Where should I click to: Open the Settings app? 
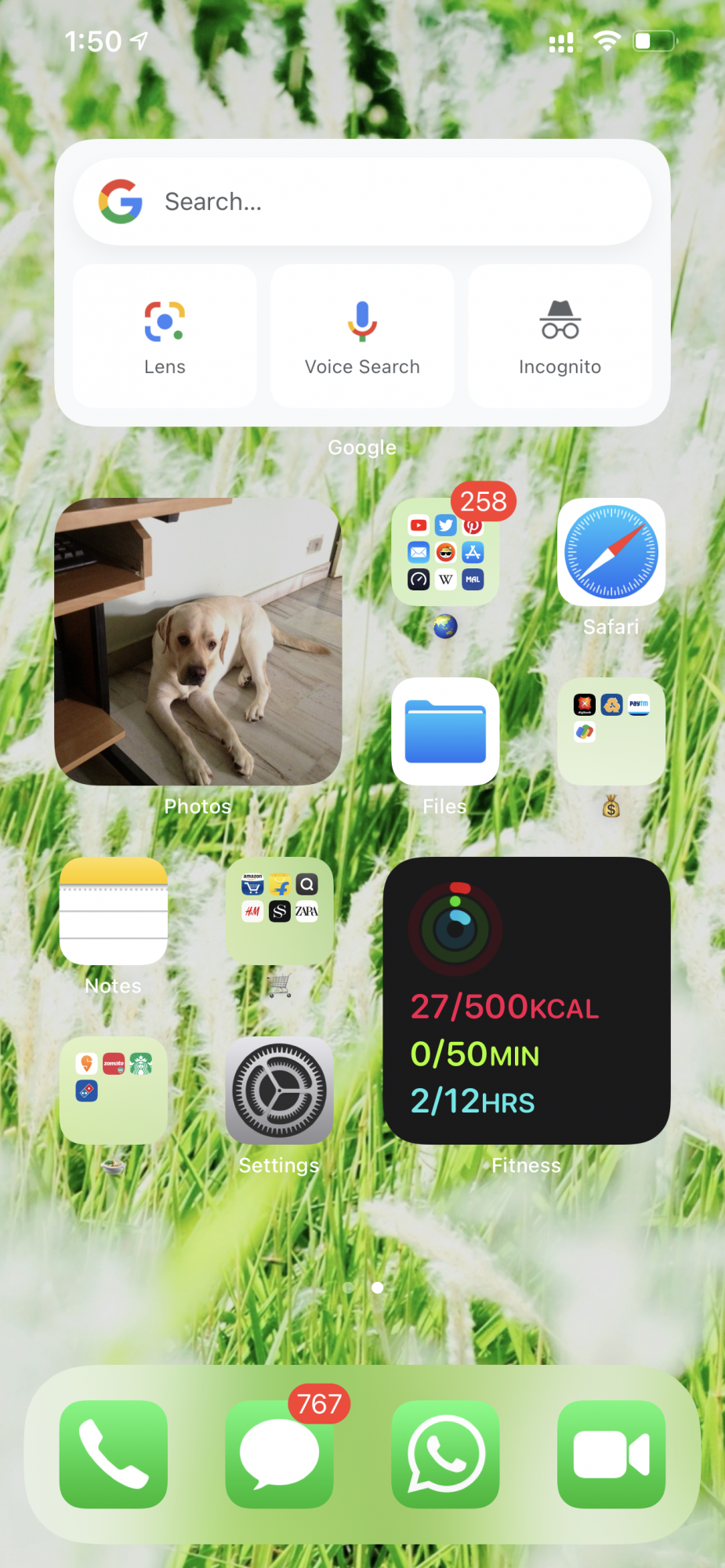tap(279, 1091)
